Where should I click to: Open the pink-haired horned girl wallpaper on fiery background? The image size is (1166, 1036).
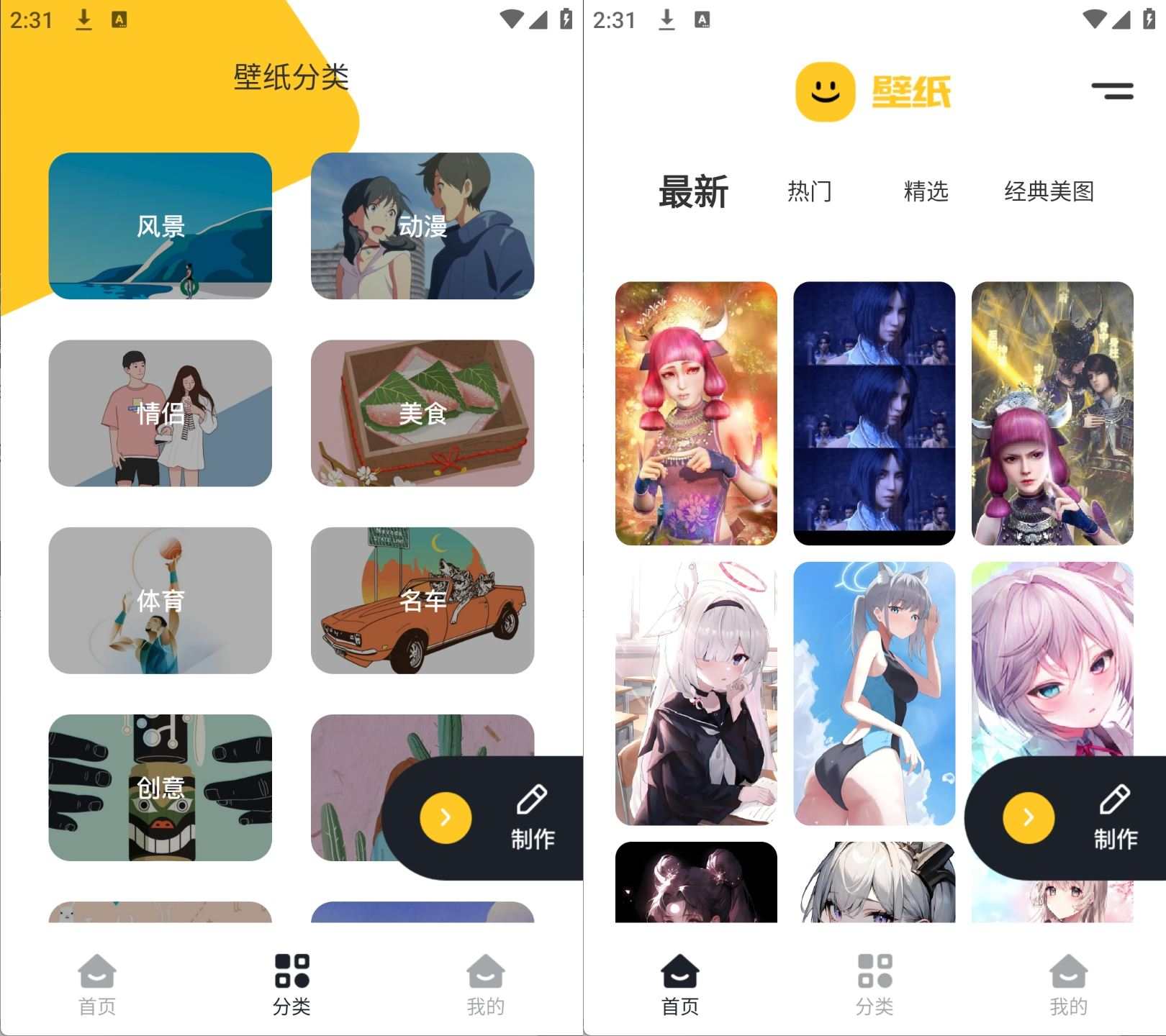(x=696, y=413)
